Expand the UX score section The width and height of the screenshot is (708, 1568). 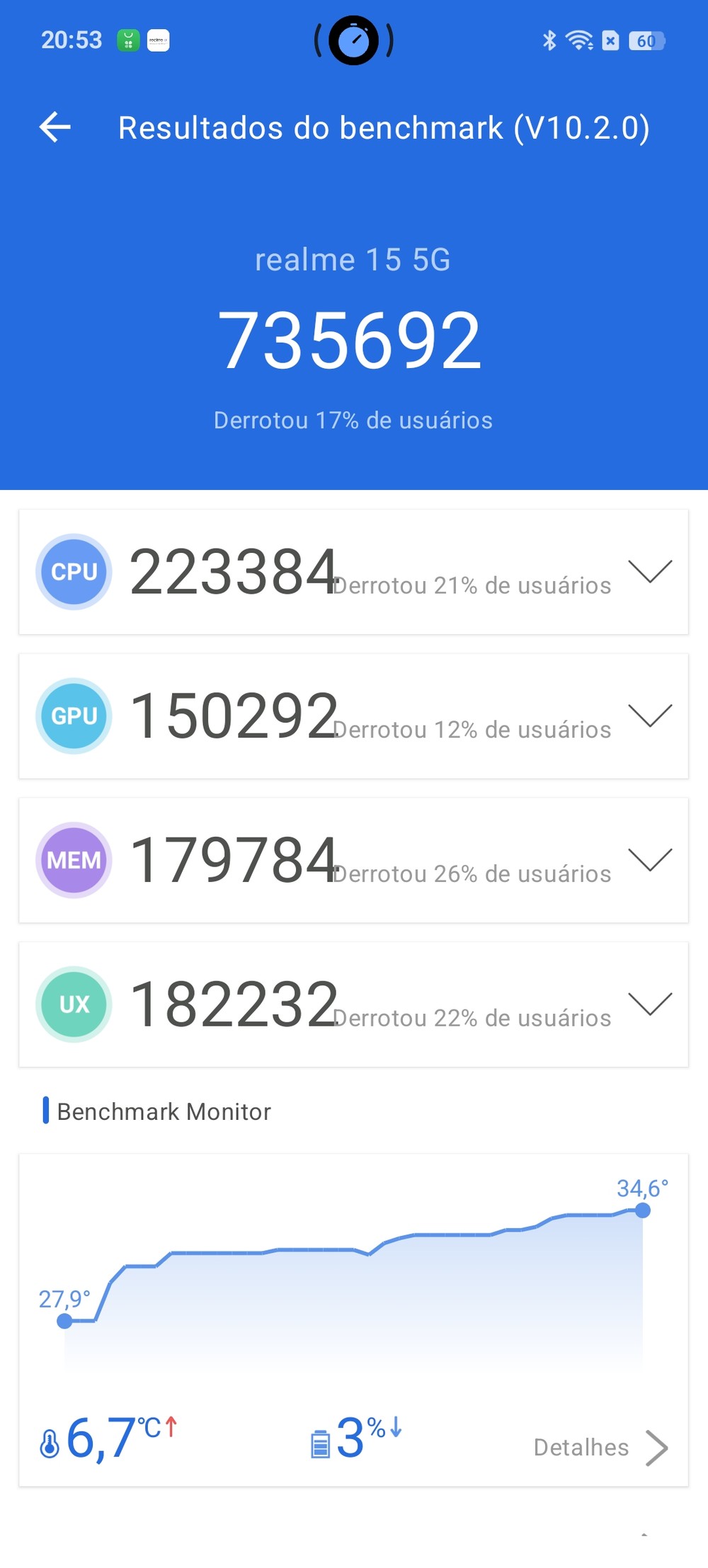(649, 1004)
